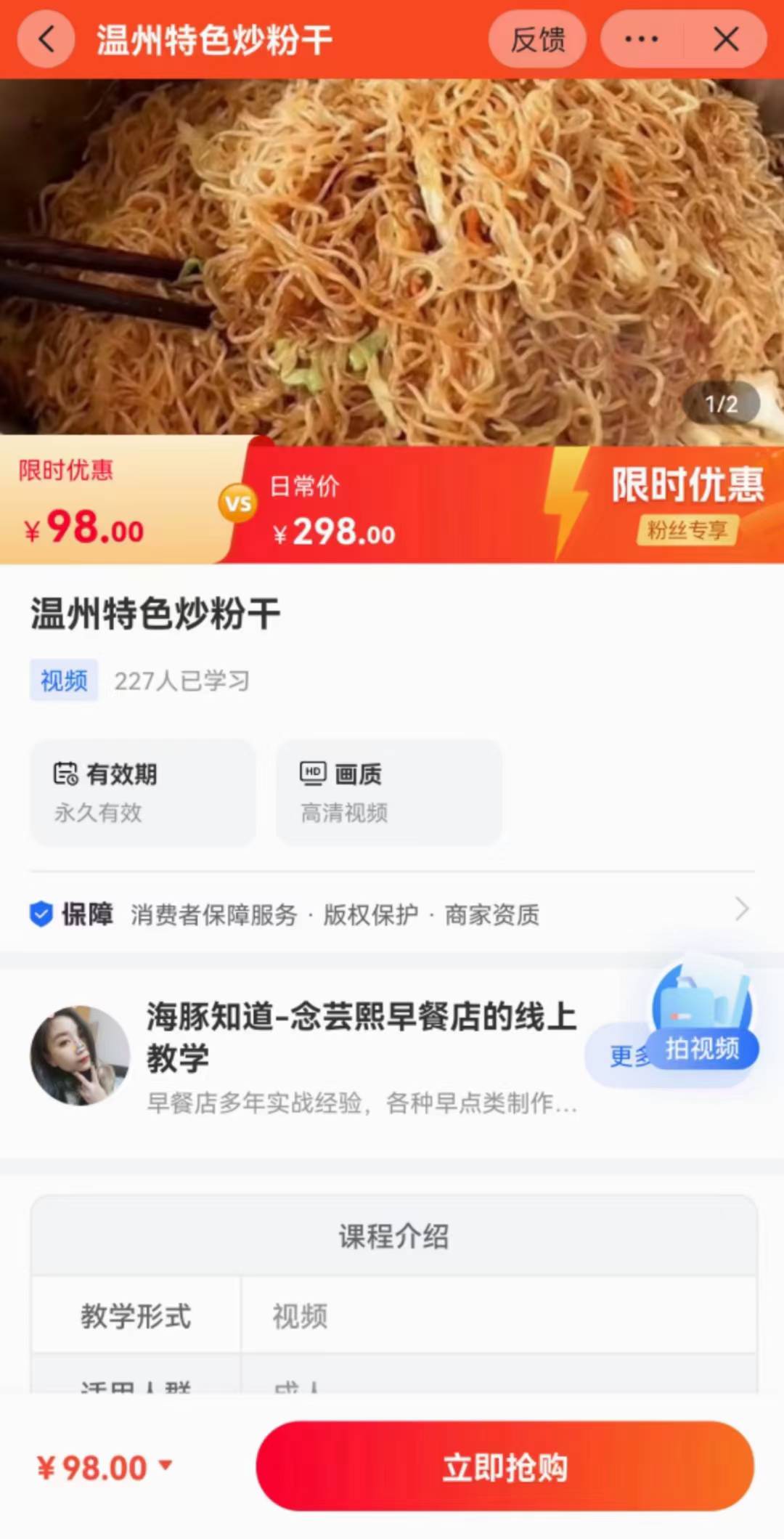Image resolution: width=784 pixels, height=1539 pixels.
Task: Select the 课程介绍 section header
Action: coord(393,1236)
